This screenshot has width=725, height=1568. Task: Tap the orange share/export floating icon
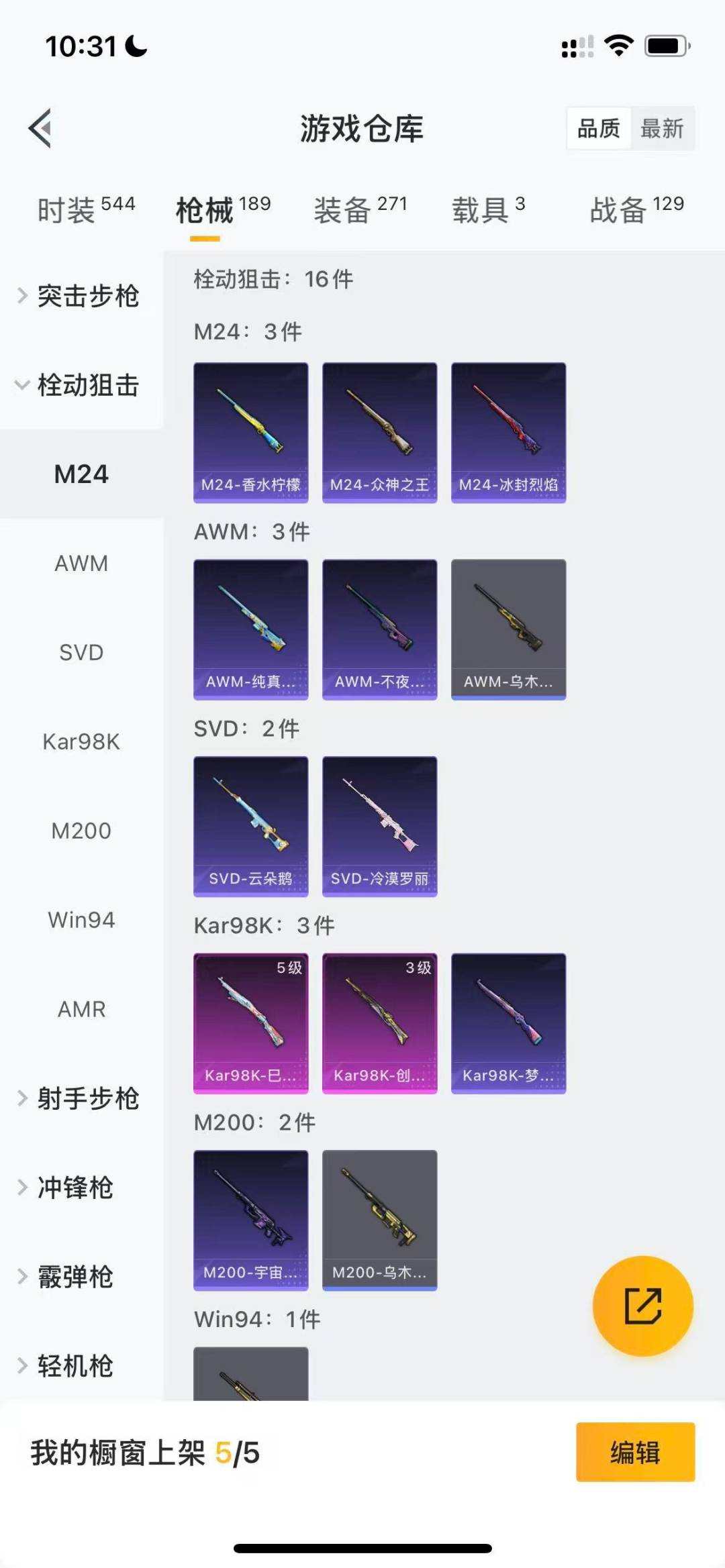642,1305
